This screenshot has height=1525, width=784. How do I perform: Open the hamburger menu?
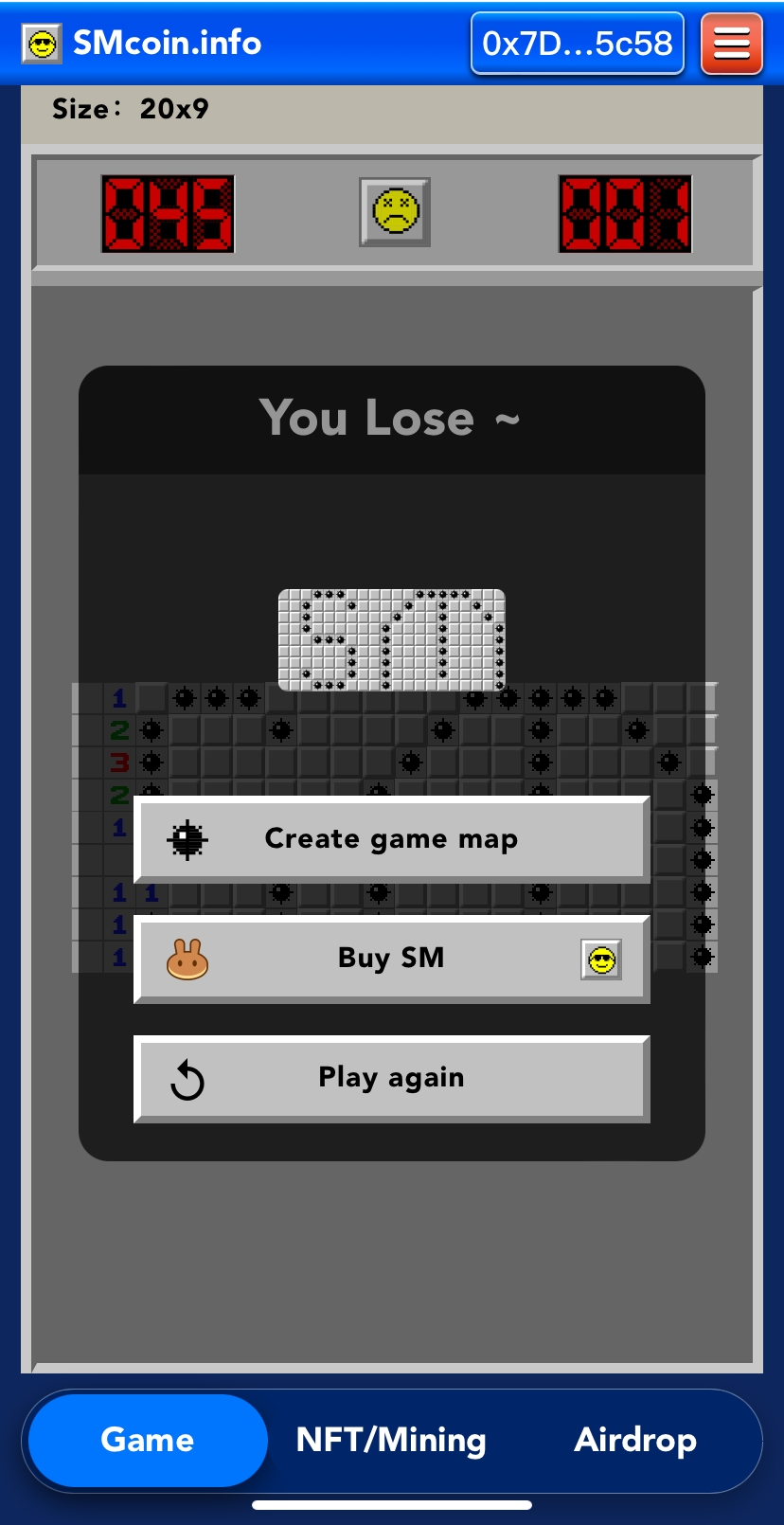pos(732,44)
